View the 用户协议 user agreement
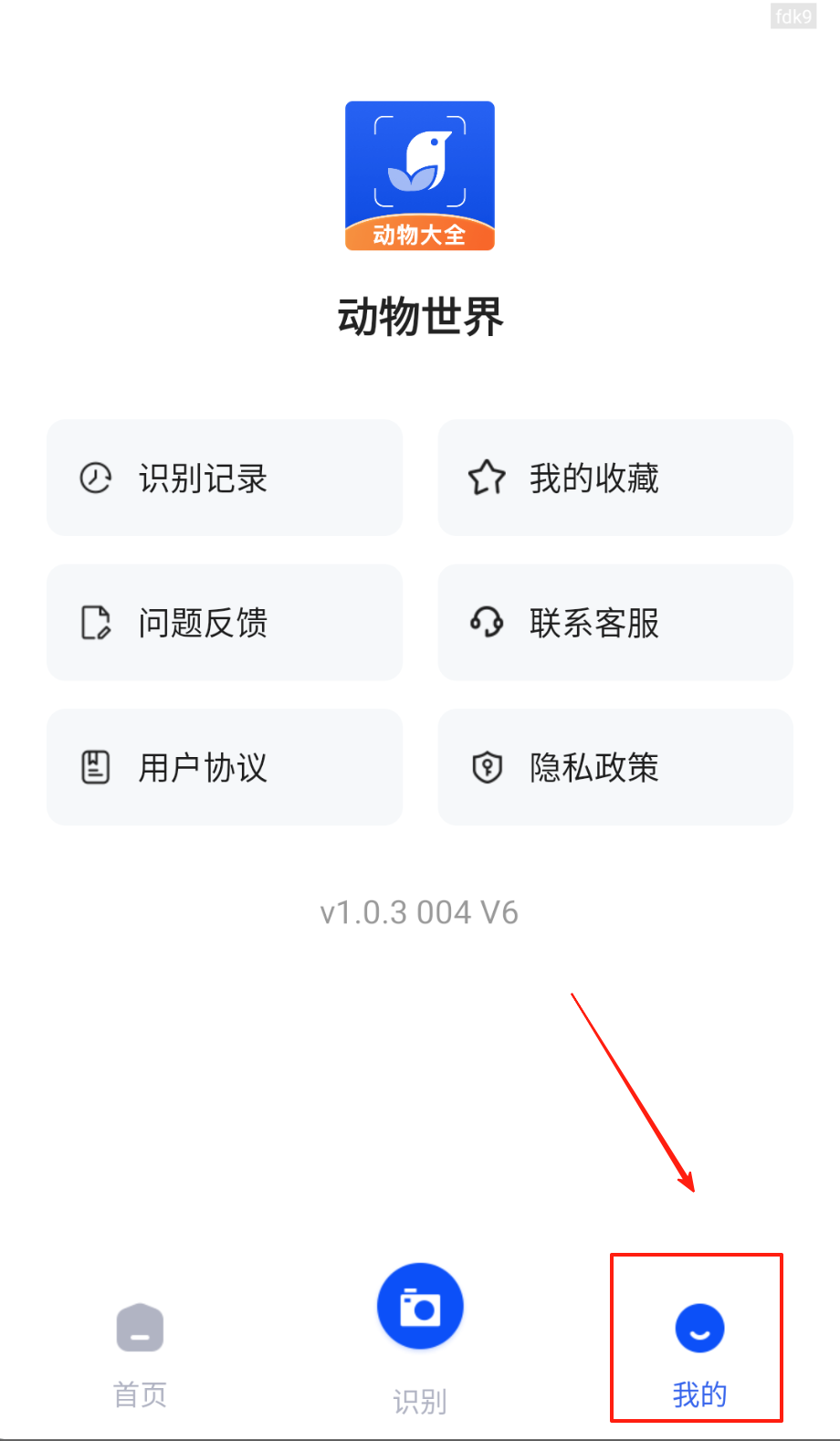 [x=225, y=767]
